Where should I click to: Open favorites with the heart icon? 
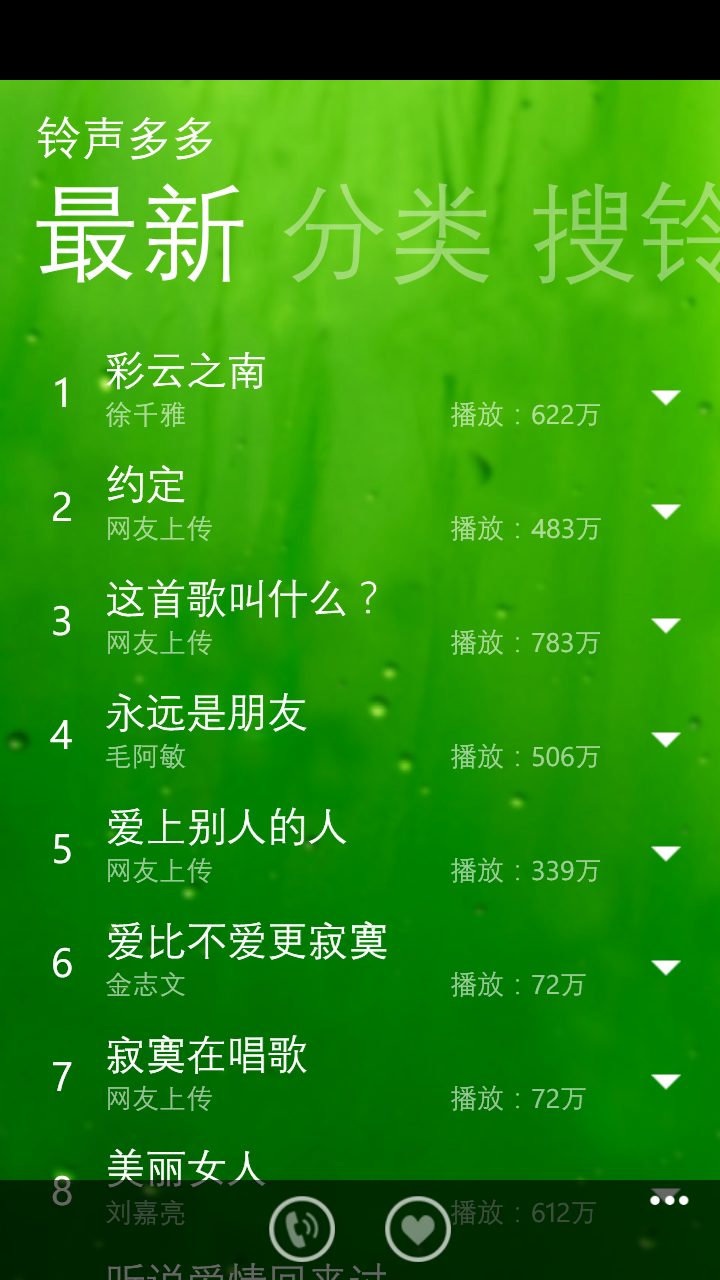coord(418,1229)
